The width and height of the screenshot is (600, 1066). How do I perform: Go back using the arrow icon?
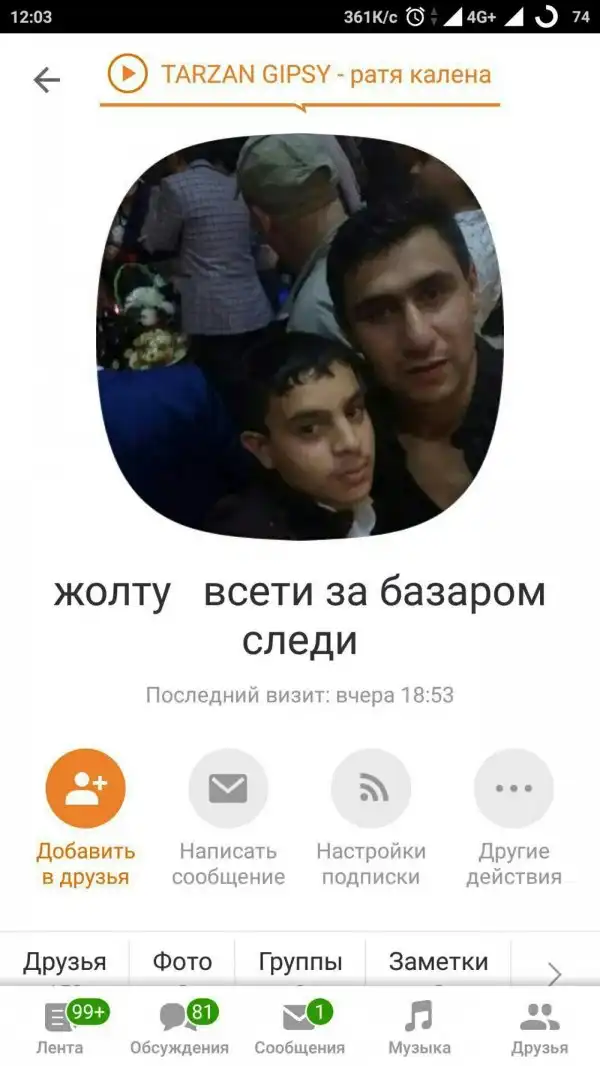(47, 80)
